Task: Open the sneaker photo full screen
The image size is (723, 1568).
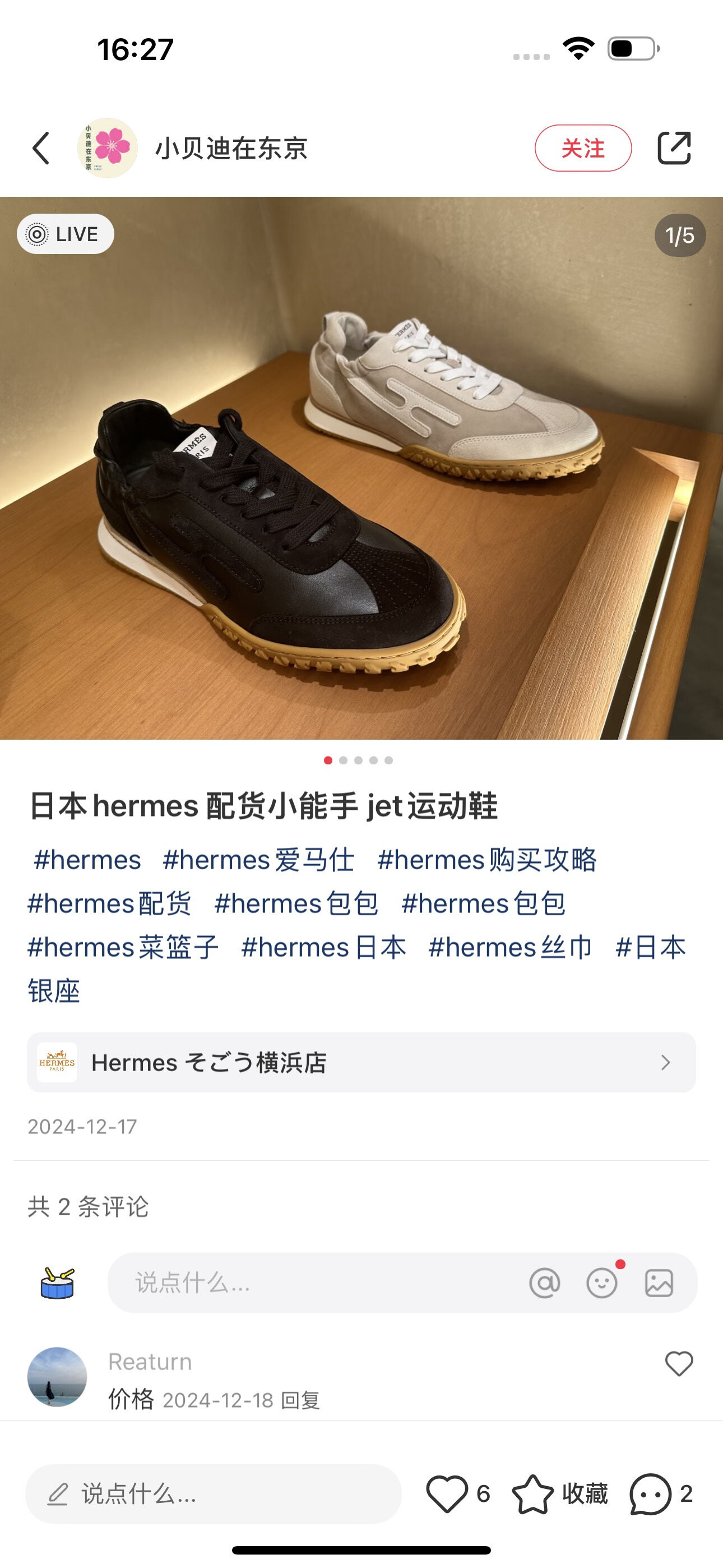Action: coord(361,487)
